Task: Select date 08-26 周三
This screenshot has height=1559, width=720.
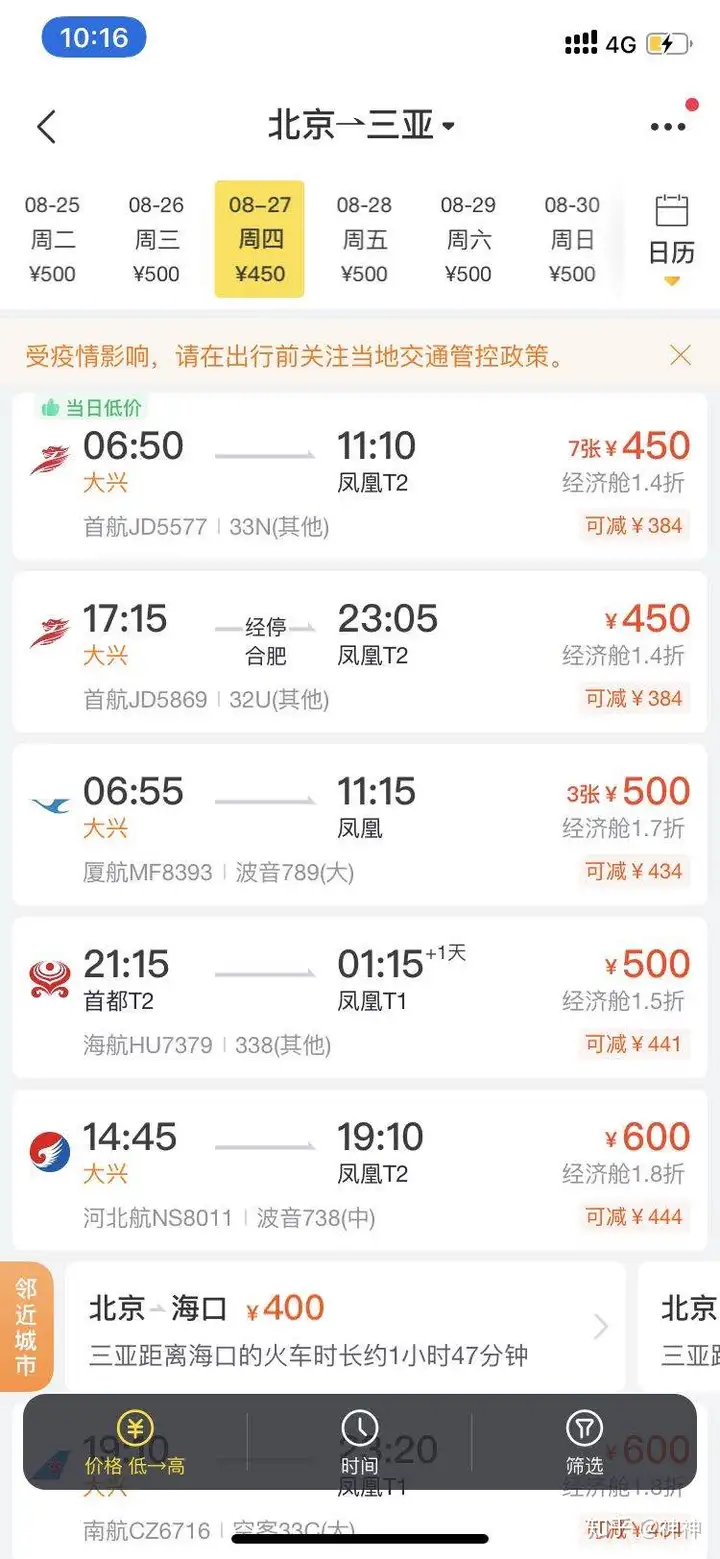Action: coord(156,239)
